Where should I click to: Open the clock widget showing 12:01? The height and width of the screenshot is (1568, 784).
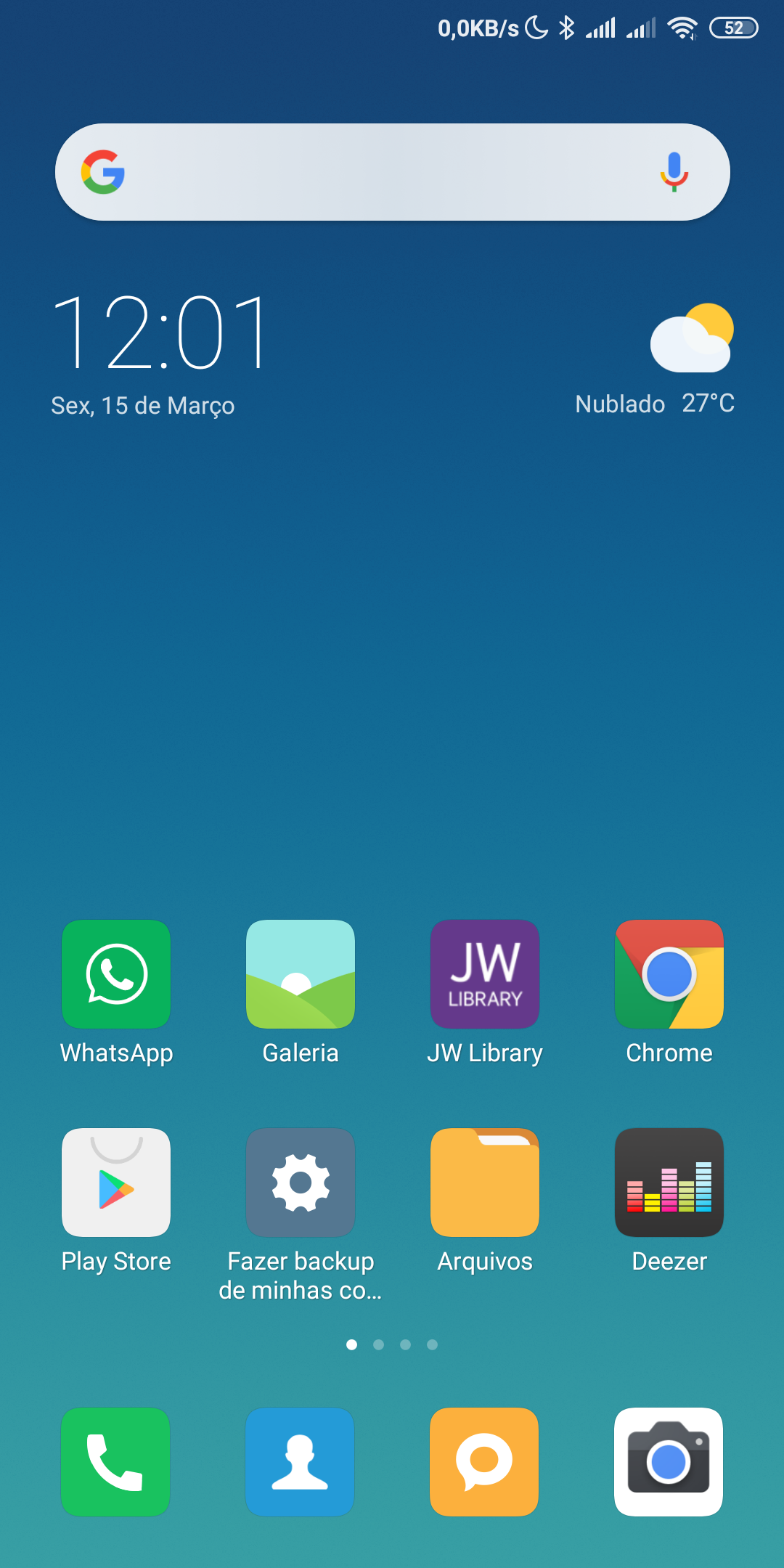160,332
